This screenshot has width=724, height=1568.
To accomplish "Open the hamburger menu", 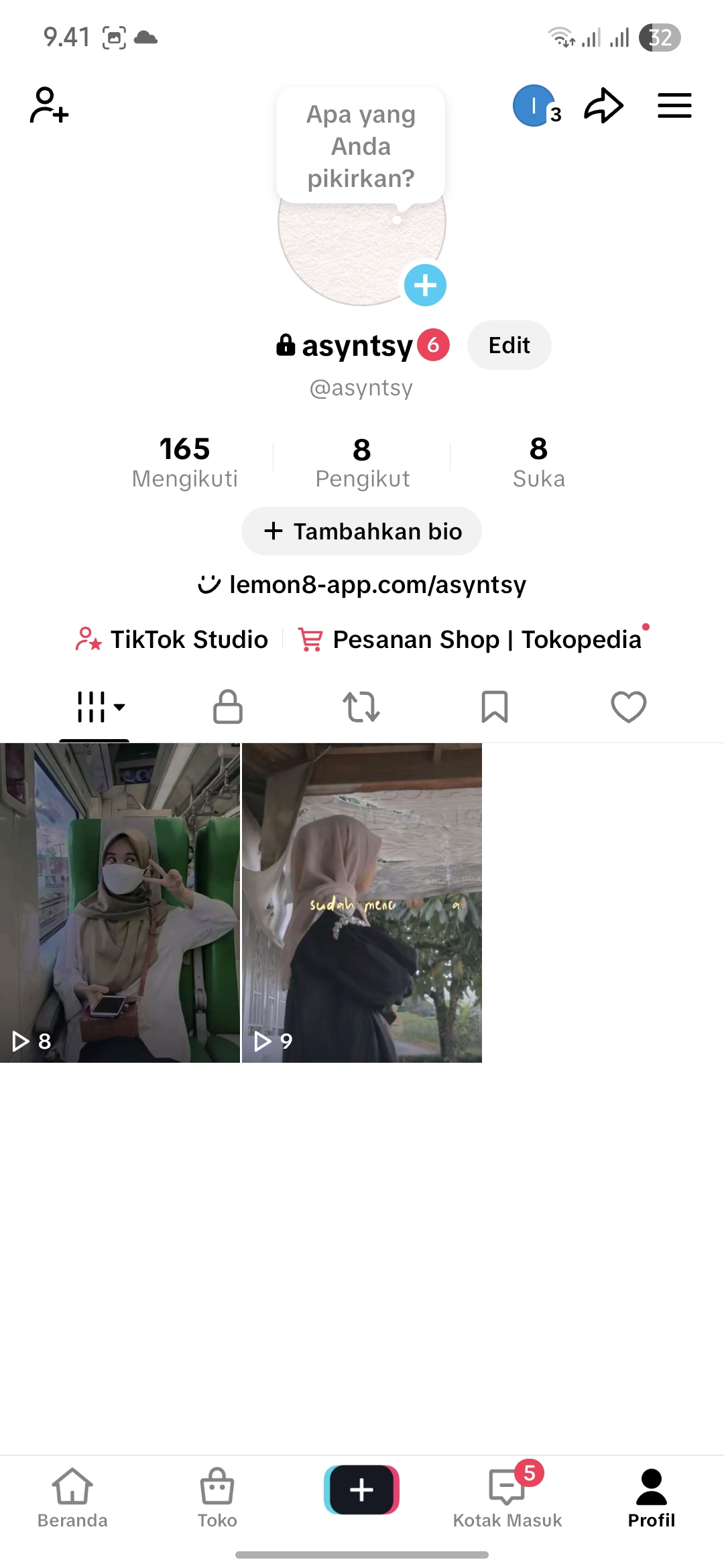I will (674, 105).
